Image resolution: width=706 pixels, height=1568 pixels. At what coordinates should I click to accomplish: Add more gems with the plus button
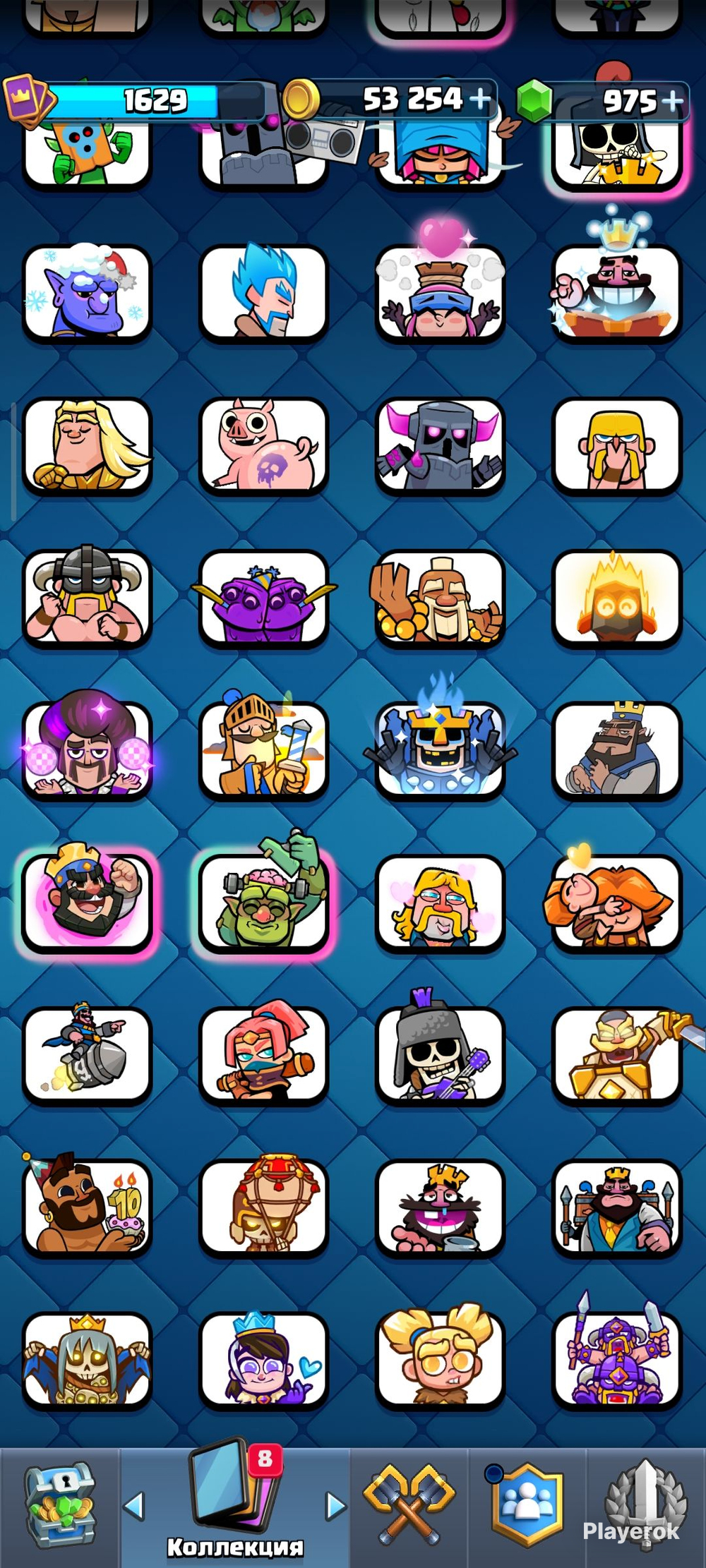(673, 102)
